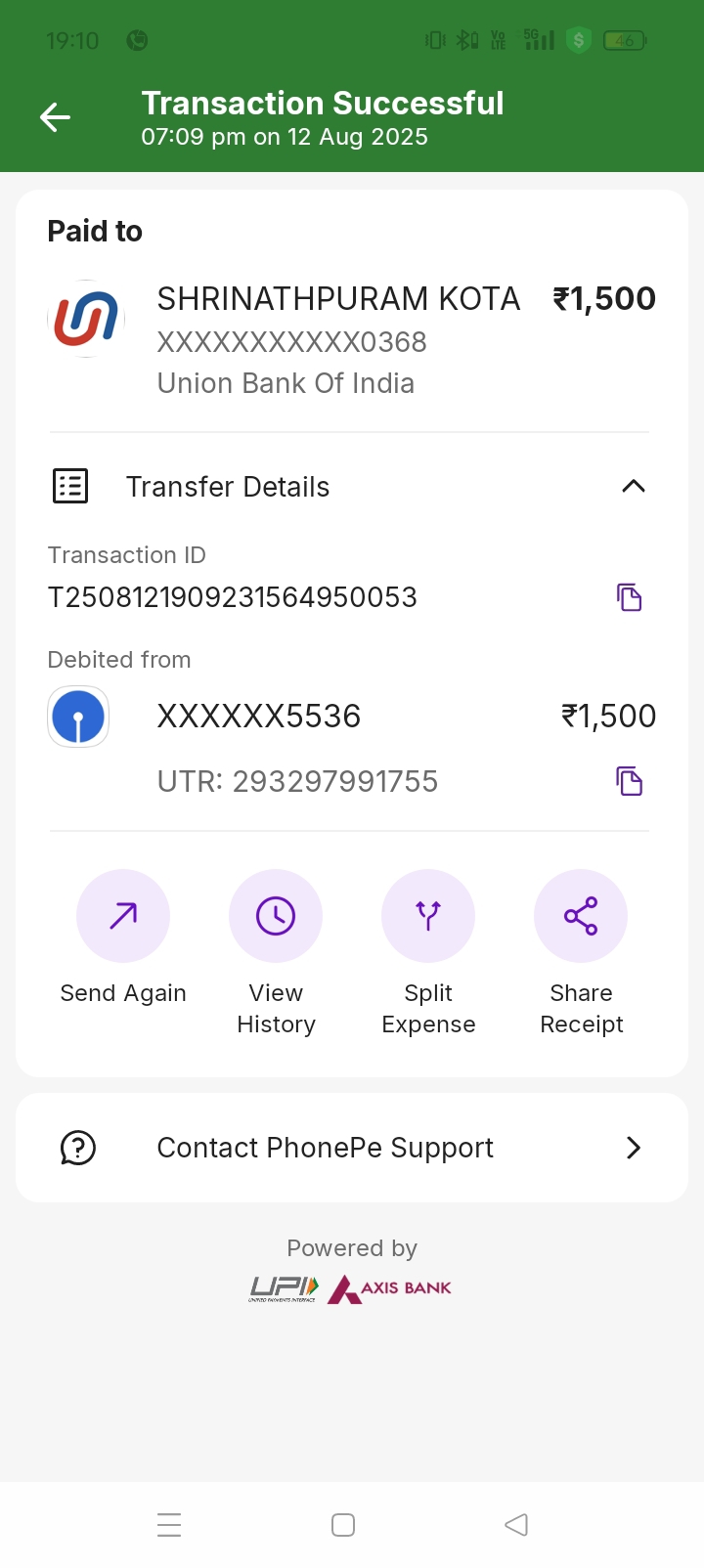704x1568 pixels.
Task: Open Contact PhonePe Support
Action: coord(352,1148)
